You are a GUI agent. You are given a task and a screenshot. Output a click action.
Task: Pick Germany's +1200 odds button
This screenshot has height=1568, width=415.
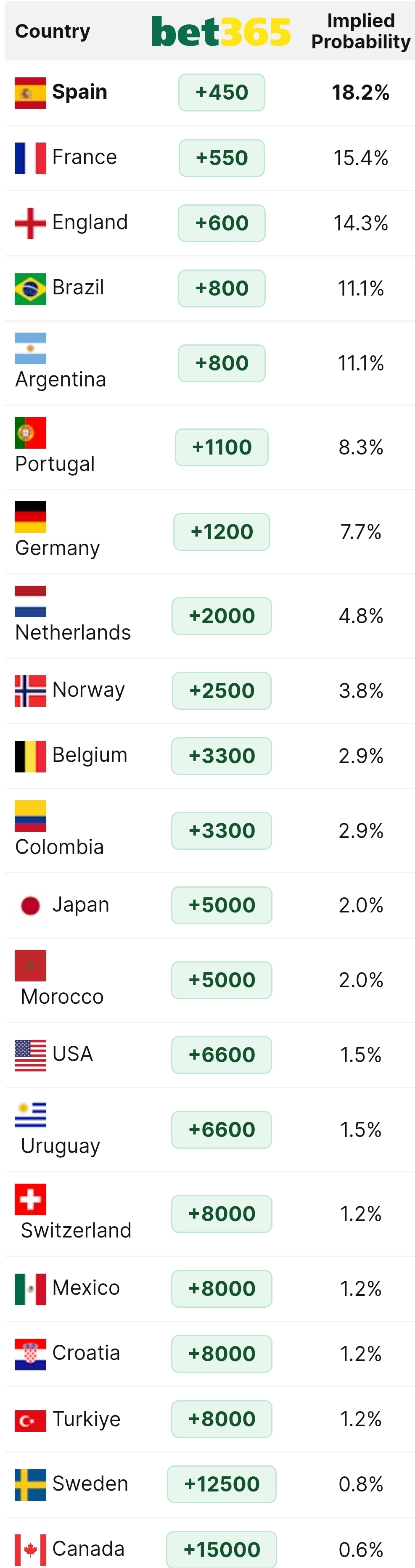coord(222,532)
